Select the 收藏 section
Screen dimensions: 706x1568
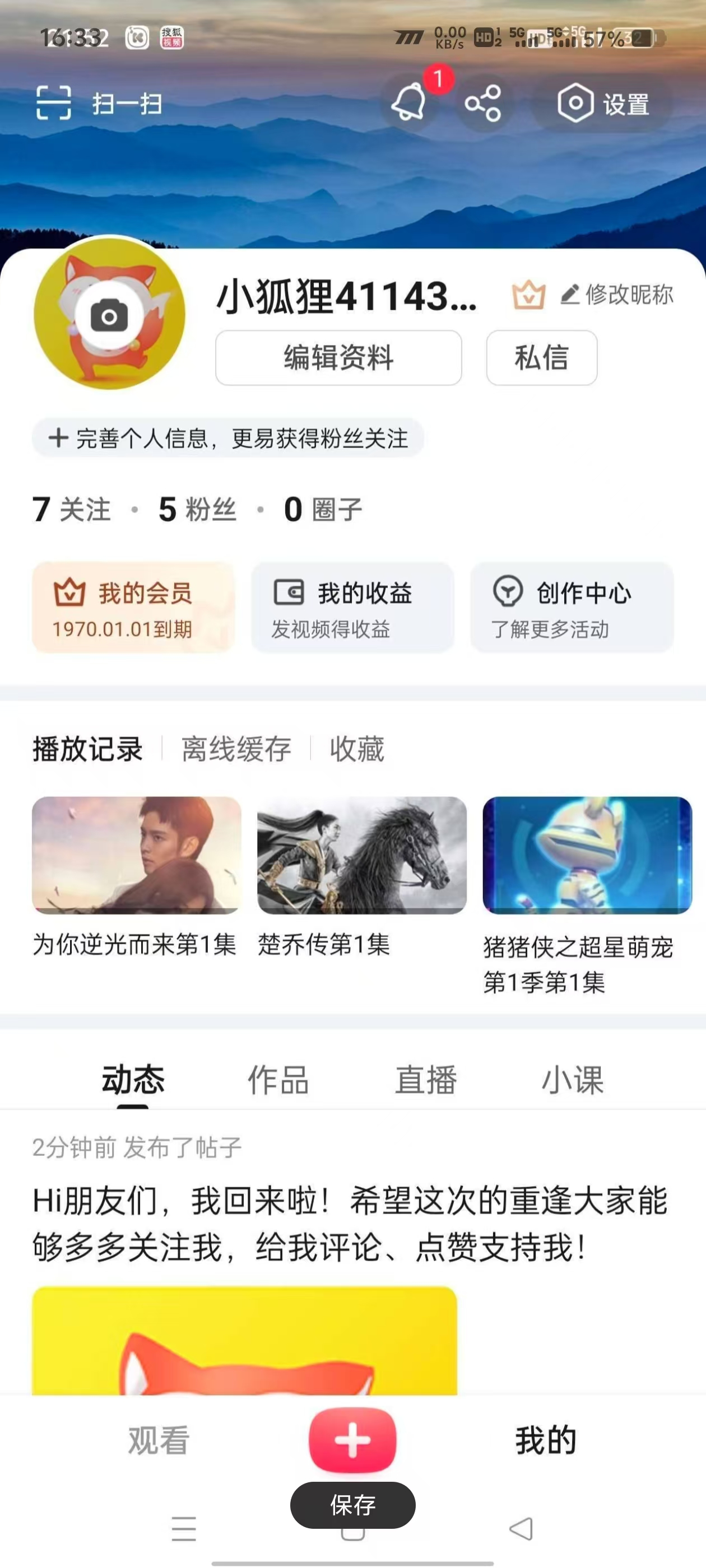pyautogui.click(x=356, y=749)
